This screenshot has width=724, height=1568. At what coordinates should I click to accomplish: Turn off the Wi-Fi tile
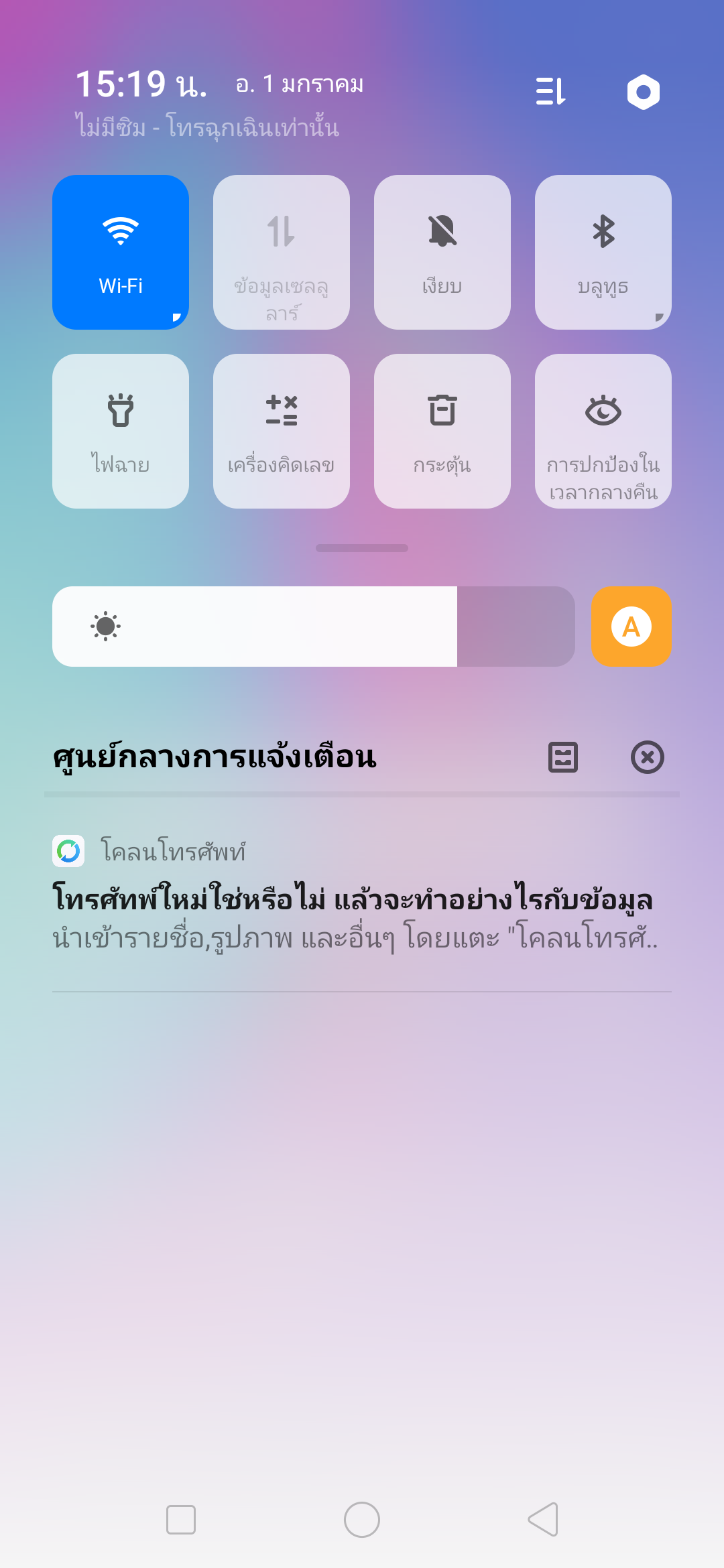pos(121,251)
